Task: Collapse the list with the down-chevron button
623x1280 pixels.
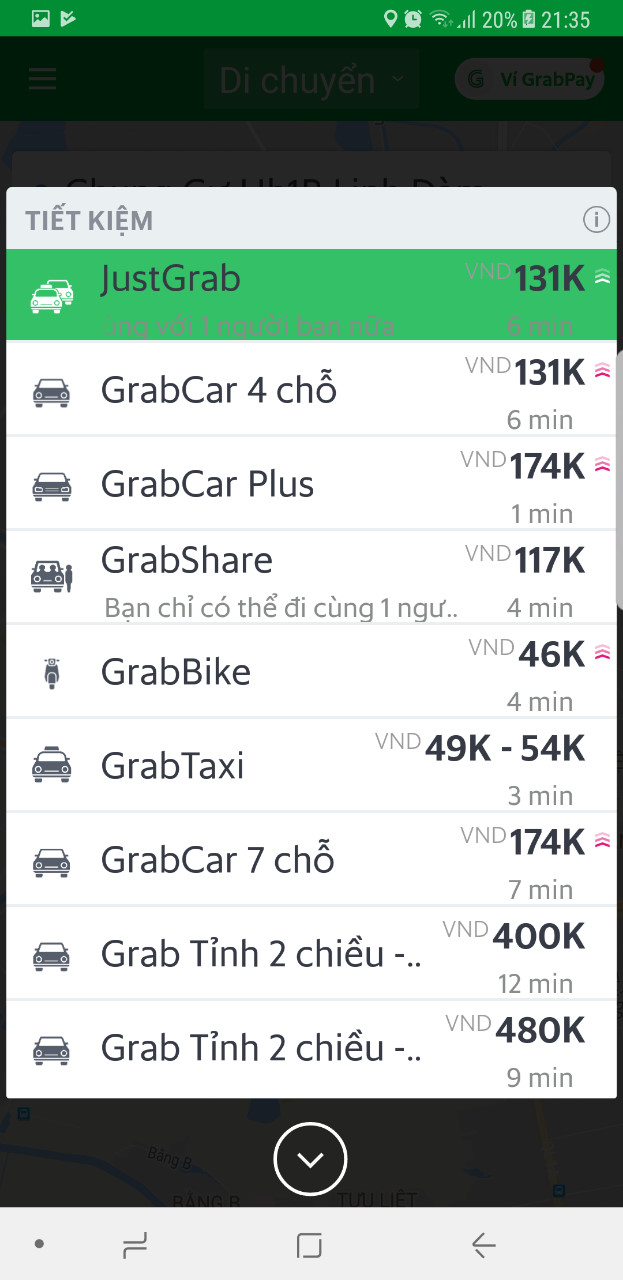Action: tap(310, 1159)
